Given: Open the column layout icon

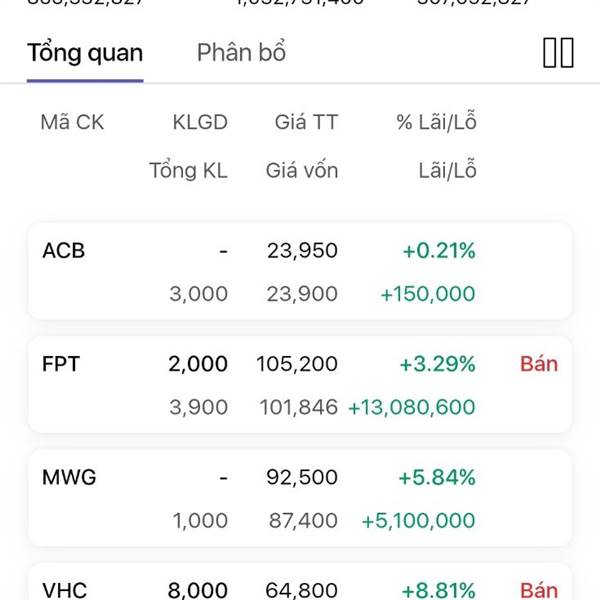Looking at the screenshot, I should click(x=558, y=53).
